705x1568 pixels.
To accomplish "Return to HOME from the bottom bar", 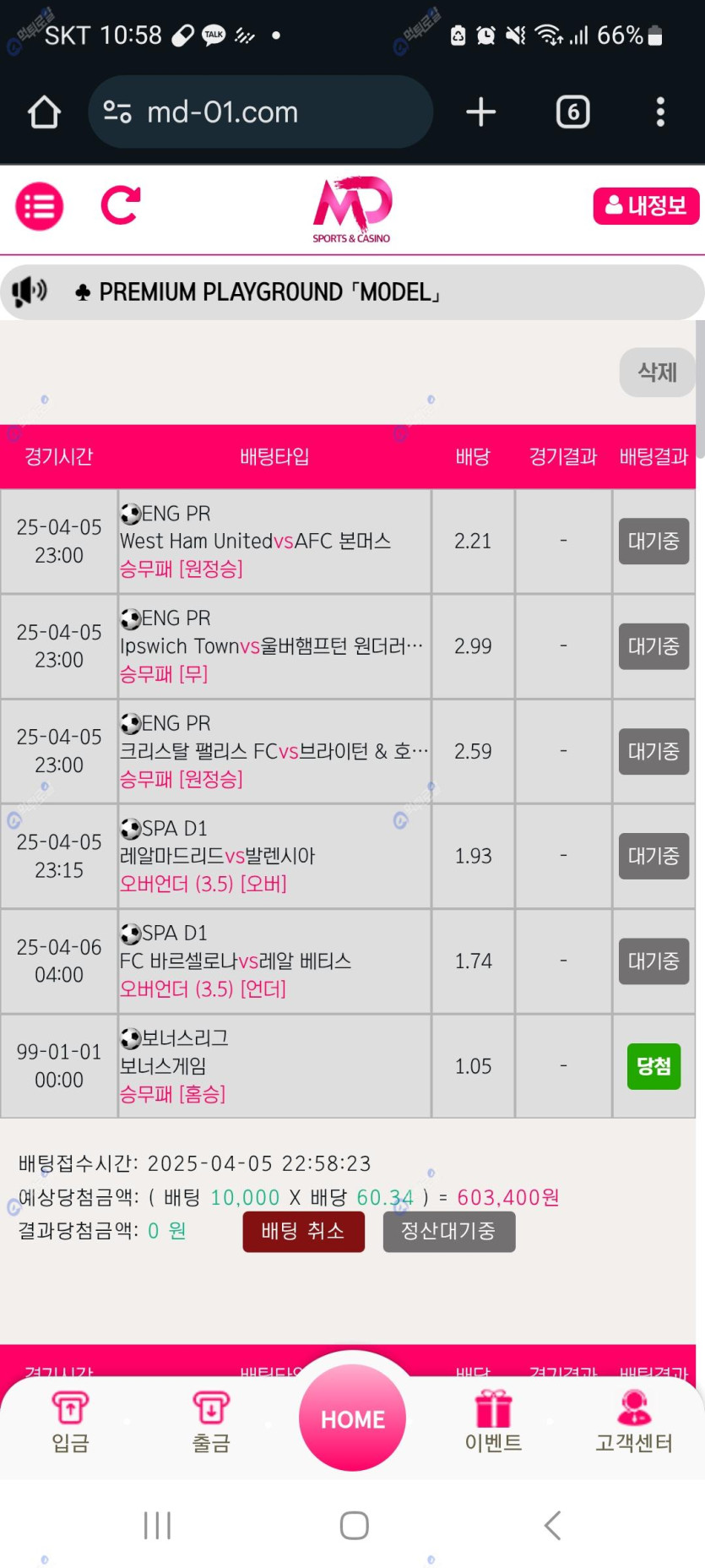I will 352,1418.
